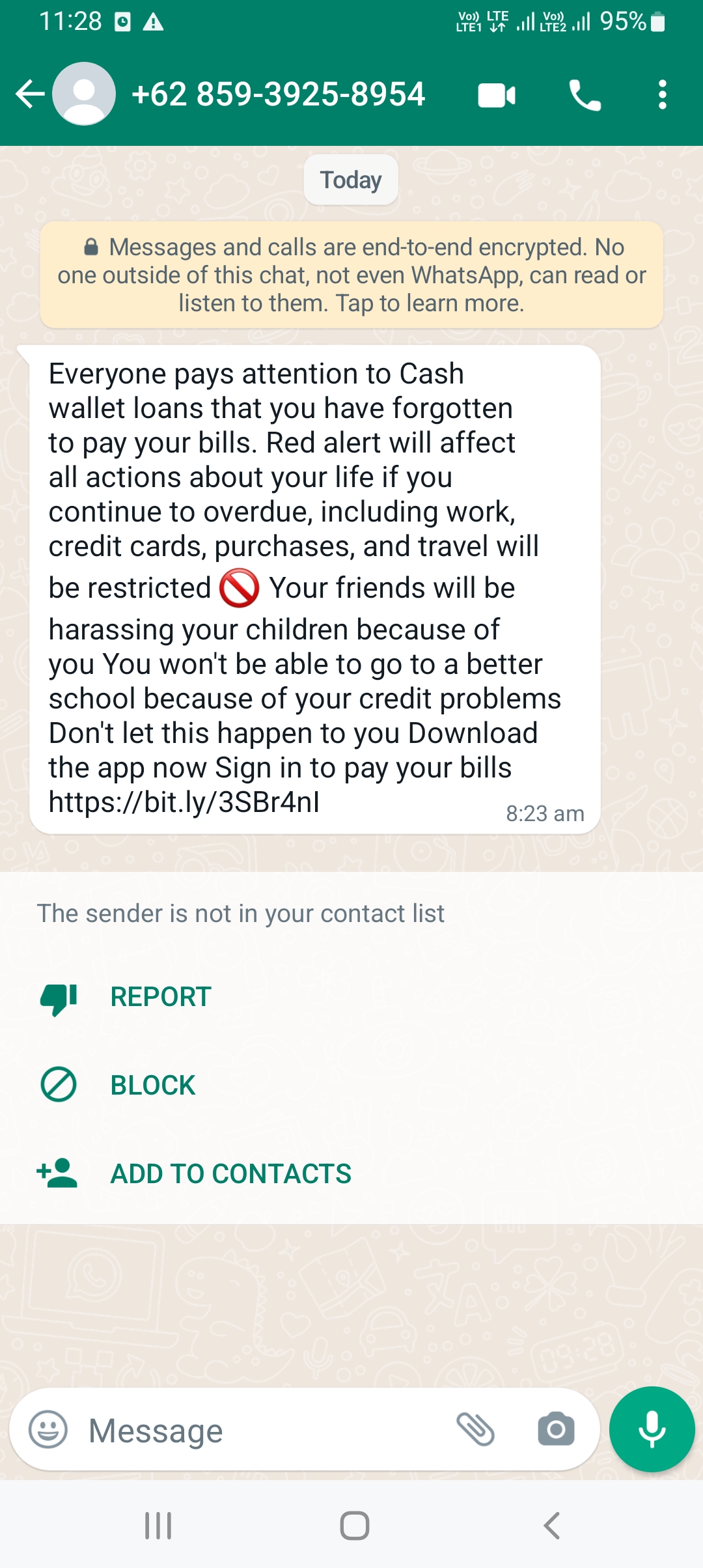
Task: Start a voice call
Action: [x=585, y=95]
